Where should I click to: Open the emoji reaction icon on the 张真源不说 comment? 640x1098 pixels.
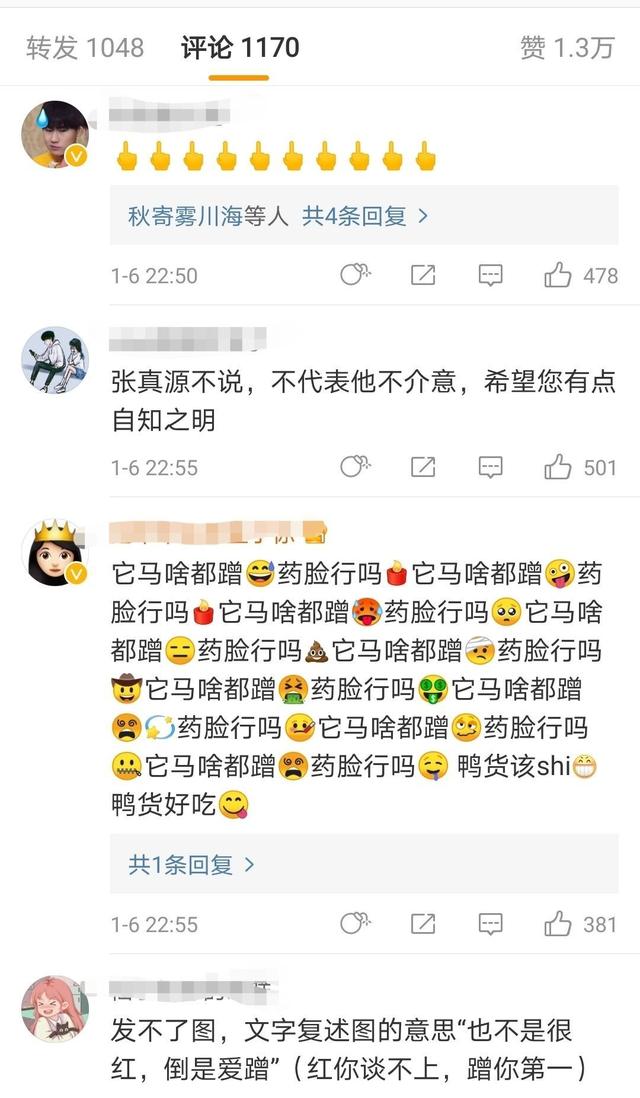click(355, 467)
